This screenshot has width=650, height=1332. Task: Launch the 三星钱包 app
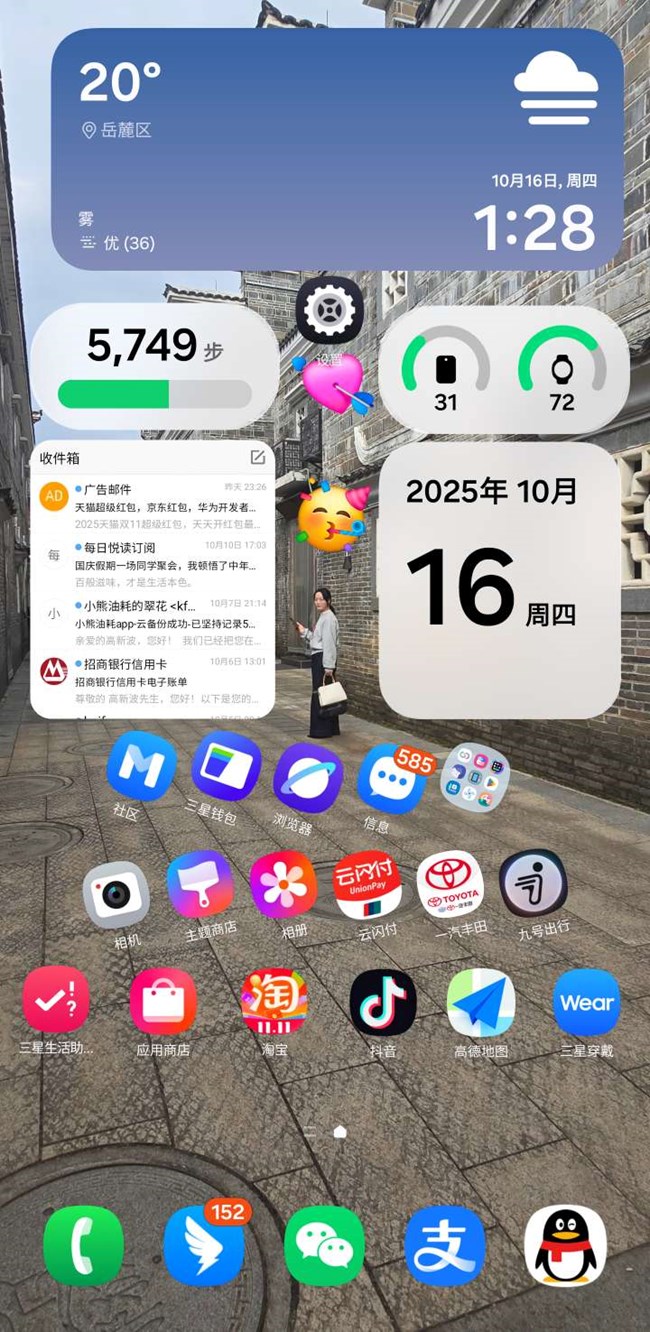[x=226, y=766]
